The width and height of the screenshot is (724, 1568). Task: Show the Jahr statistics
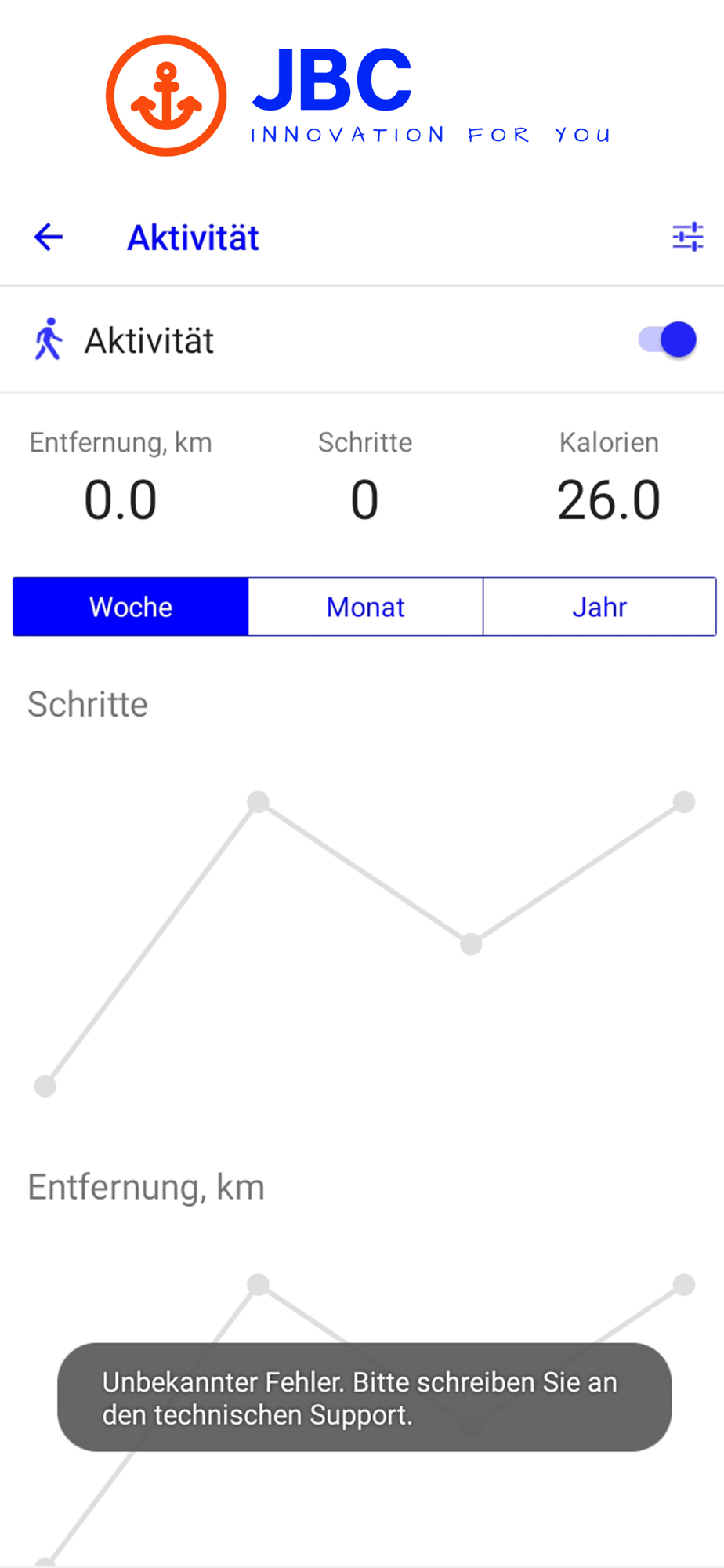(x=599, y=607)
